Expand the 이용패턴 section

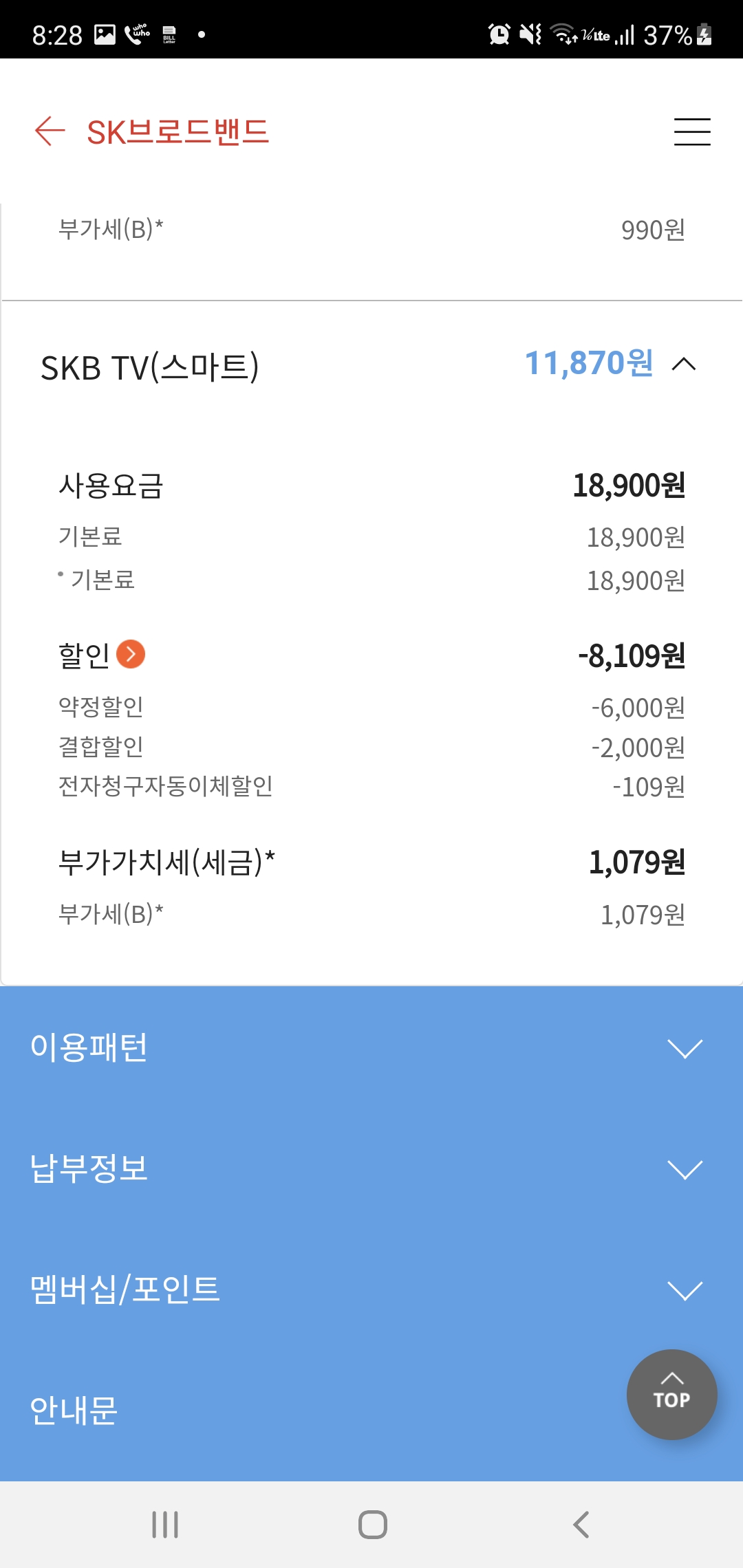(x=685, y=1048)
